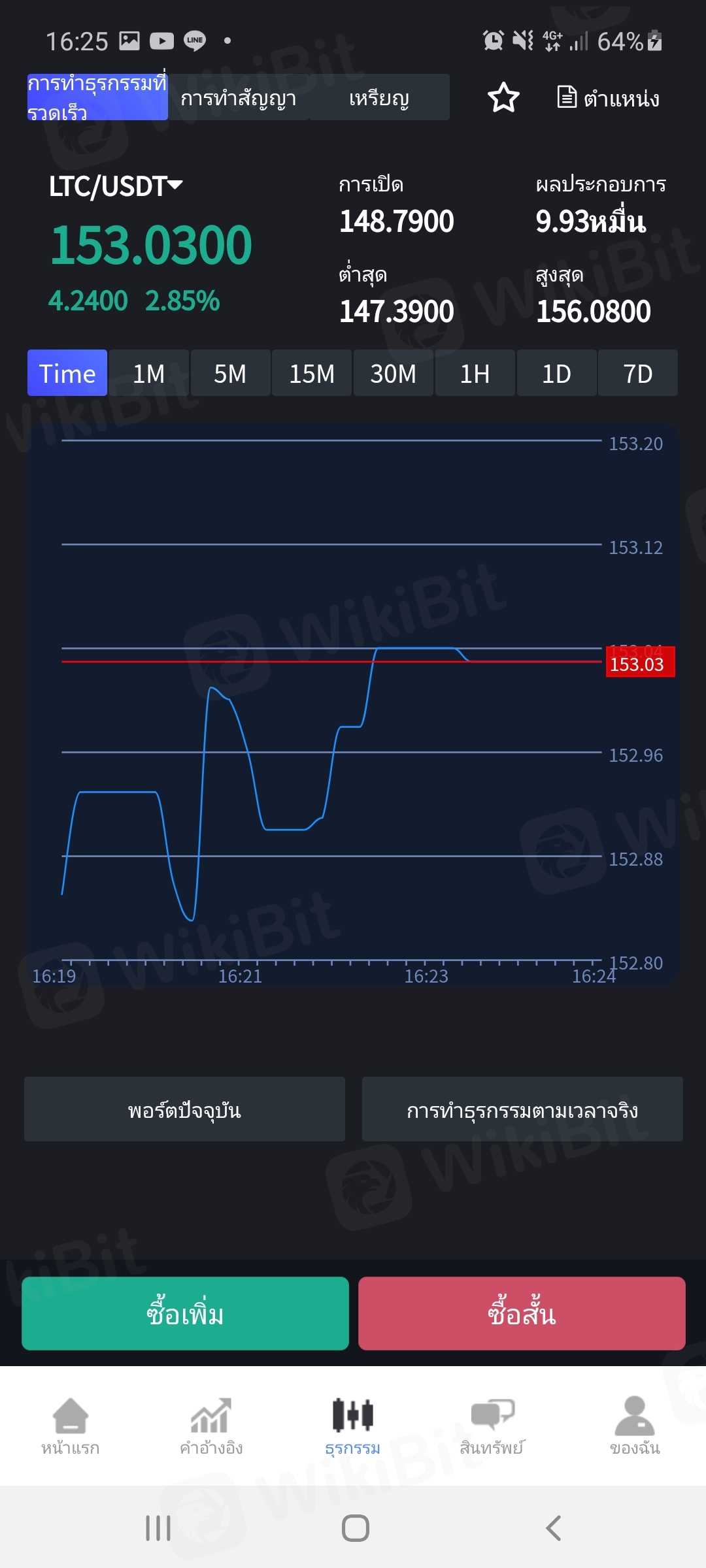Viewport: 706px width, 1568px height.
Task: Tap the green ซื้อเพิ่ม buy button
Action: click(185, 1313)
